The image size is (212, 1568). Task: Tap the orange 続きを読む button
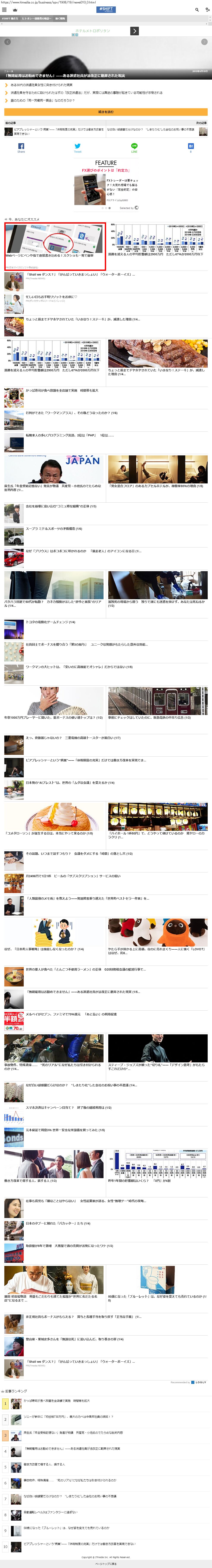[106, 112]
